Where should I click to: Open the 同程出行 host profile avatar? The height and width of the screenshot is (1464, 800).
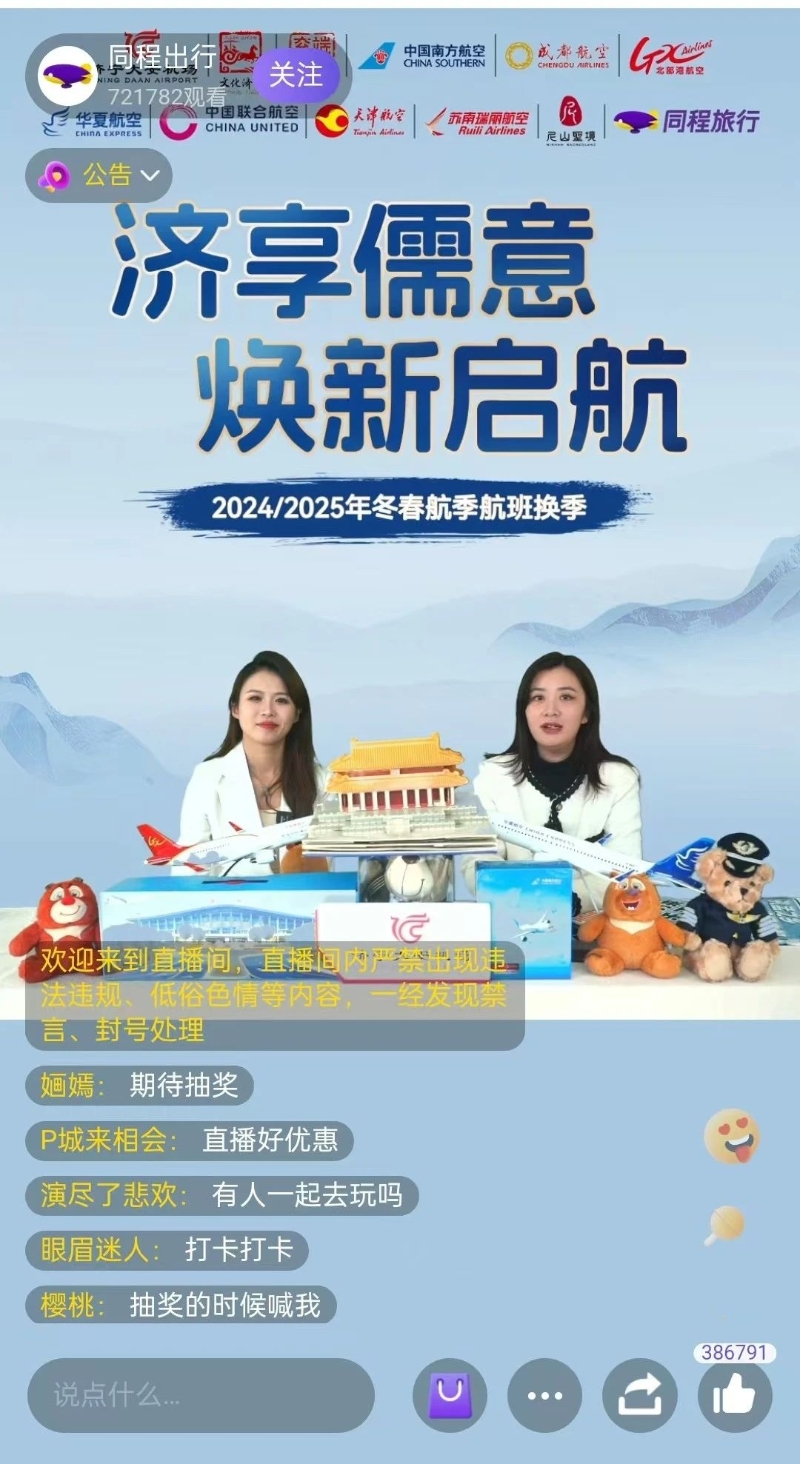click(68, 75)
